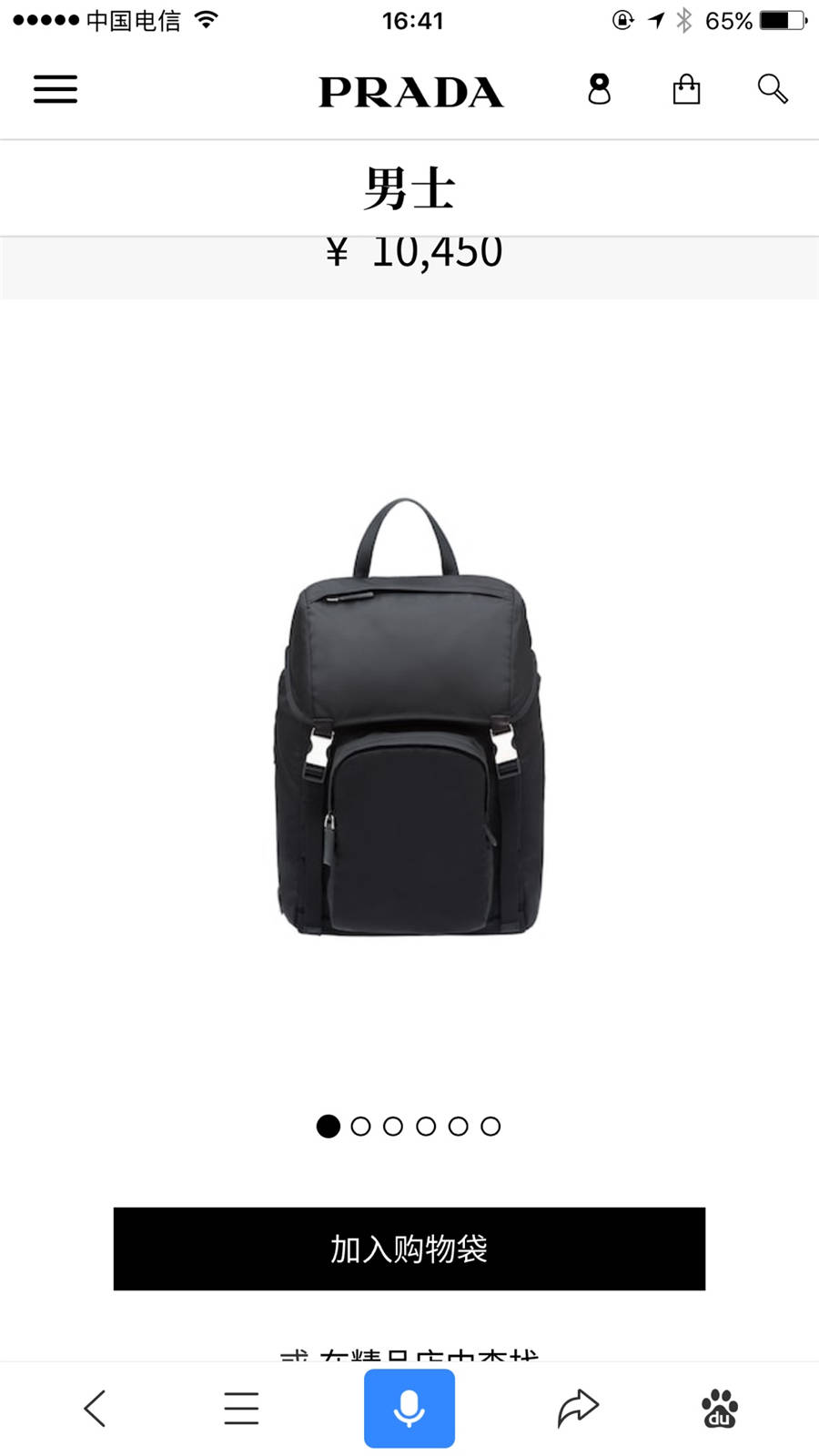Open the account profile icon
819x1456 pixels.
pyautogui.click(x=599, y=89)
